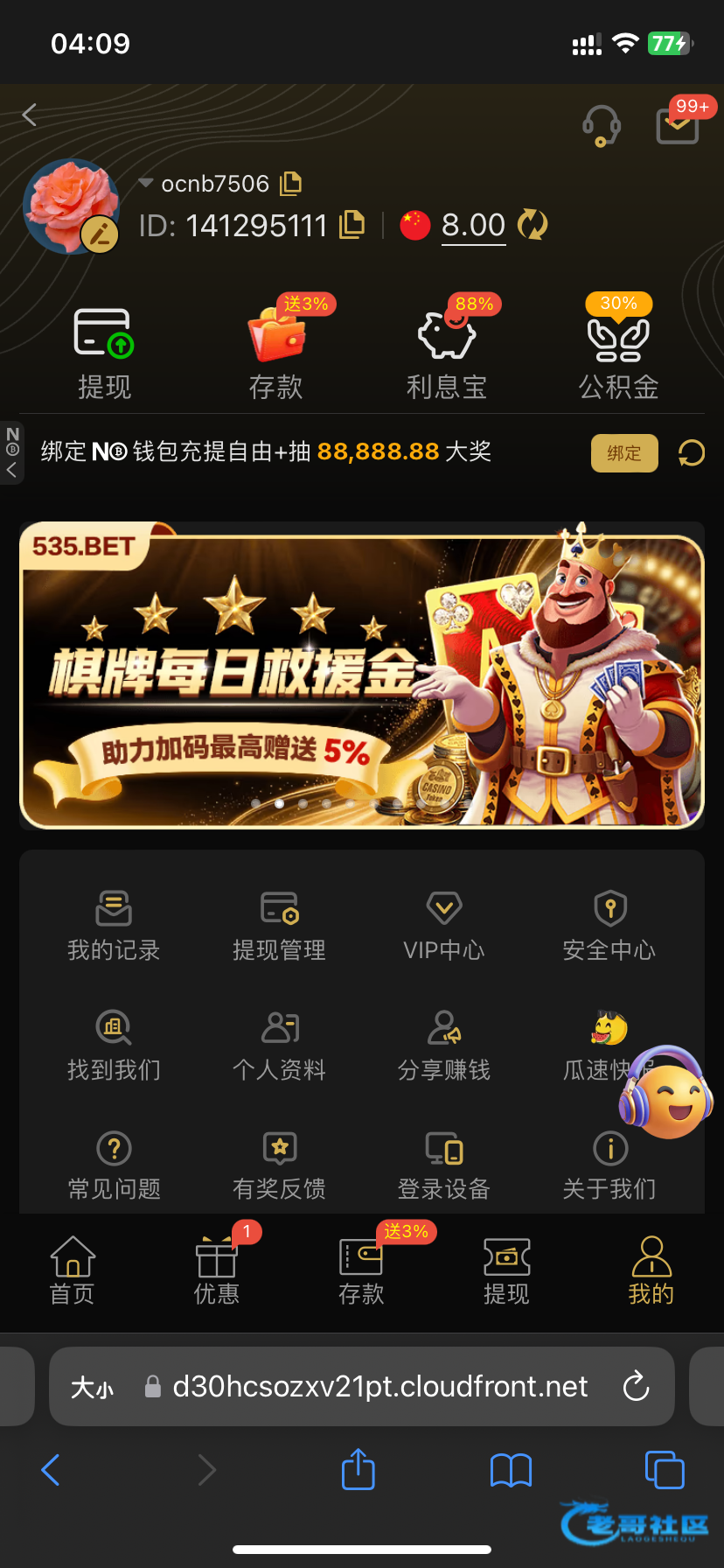The height and width of the screenshot is (1568, 724).
Task: Go back using the top-left arrow
Action: [x=30, y=115]
